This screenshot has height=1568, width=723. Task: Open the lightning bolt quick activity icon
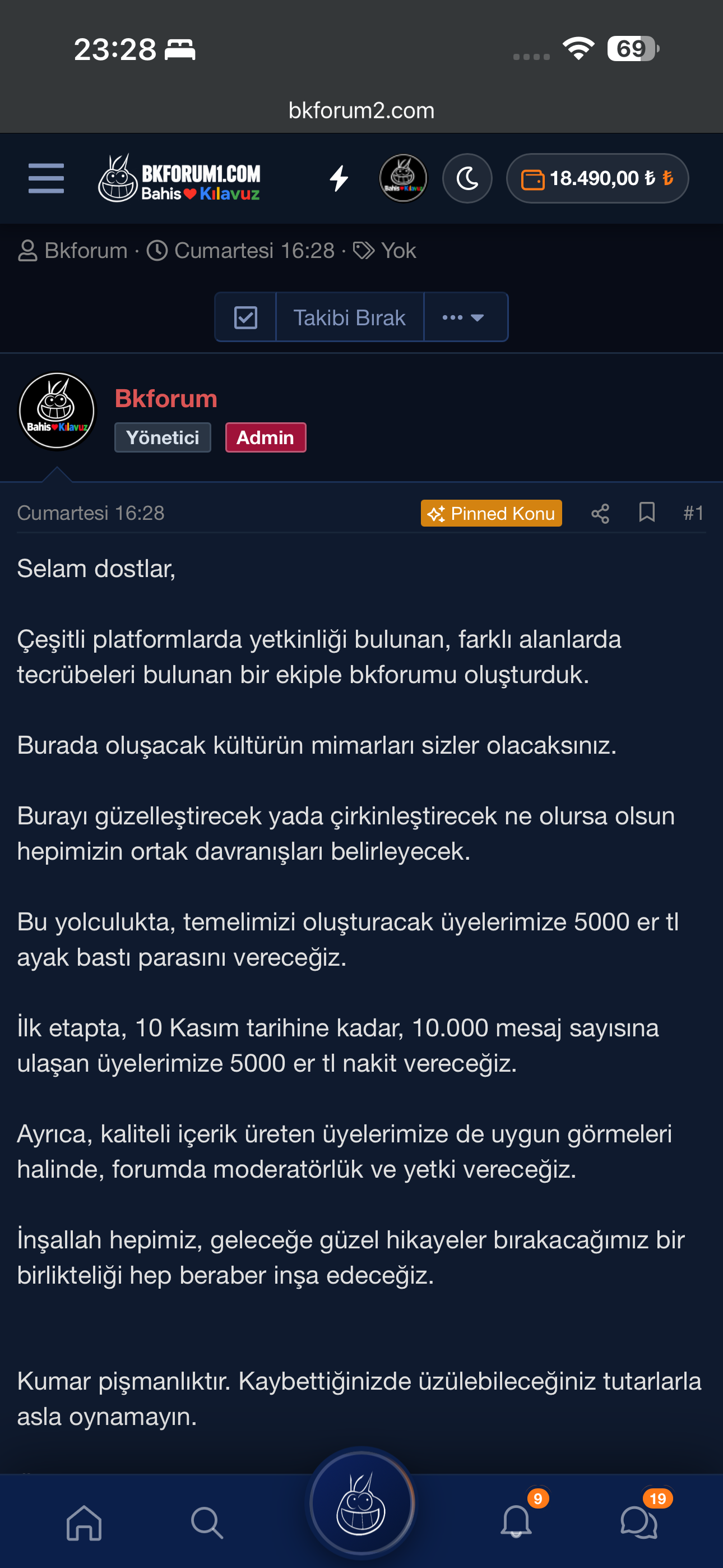pyautogui.click(x=339, y=178)
